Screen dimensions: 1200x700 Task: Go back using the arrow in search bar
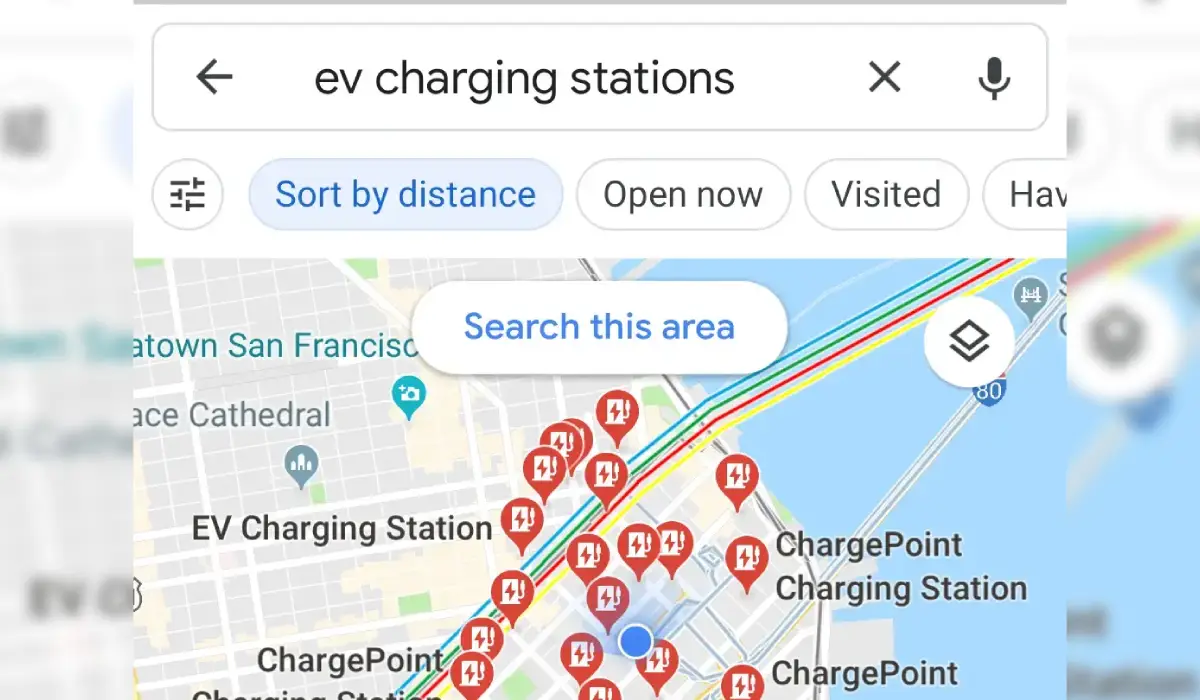pyautogui.click(x=214, y=77)
